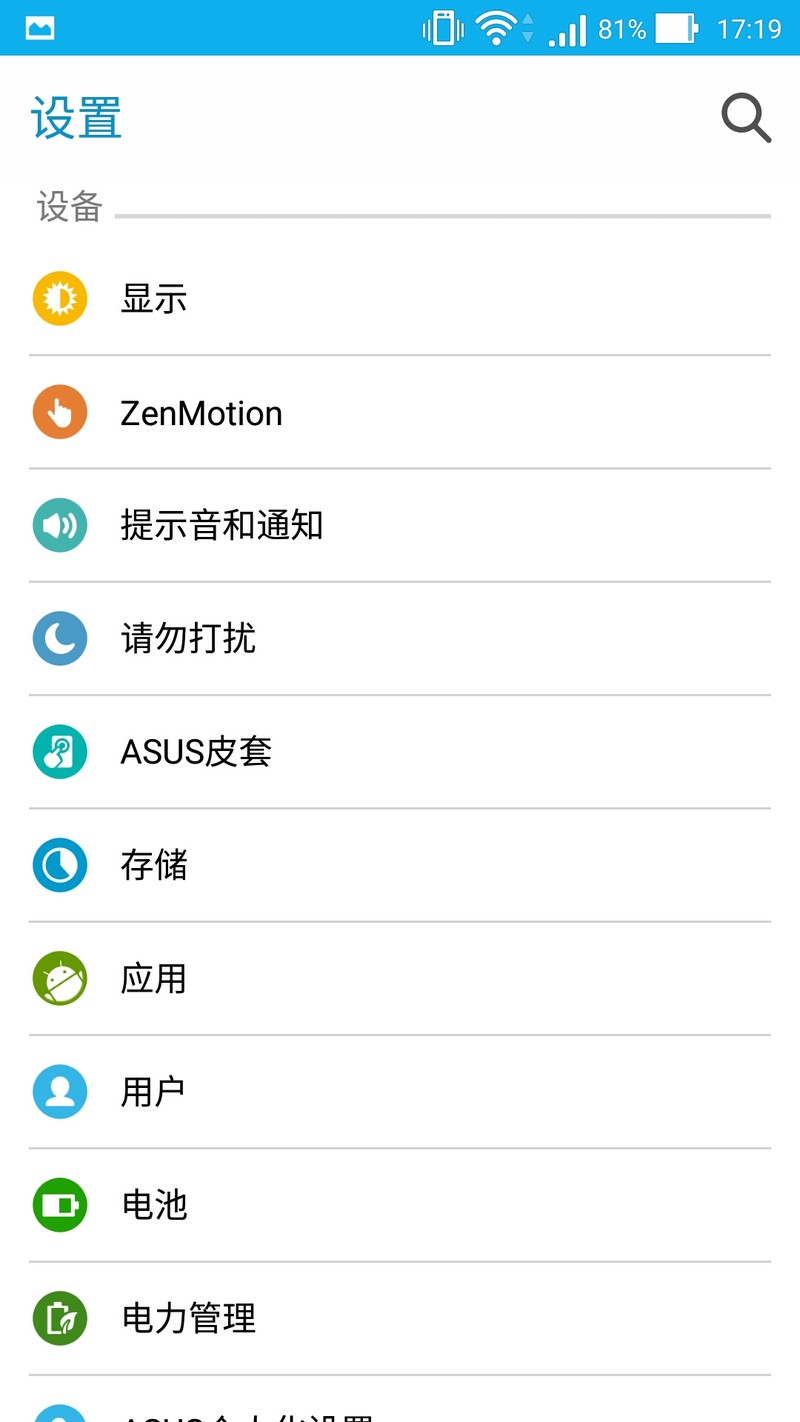Tap the 用户 user profile icon
The height and width of the screenshot is (1422, 800).
[x=59, y=1092]
